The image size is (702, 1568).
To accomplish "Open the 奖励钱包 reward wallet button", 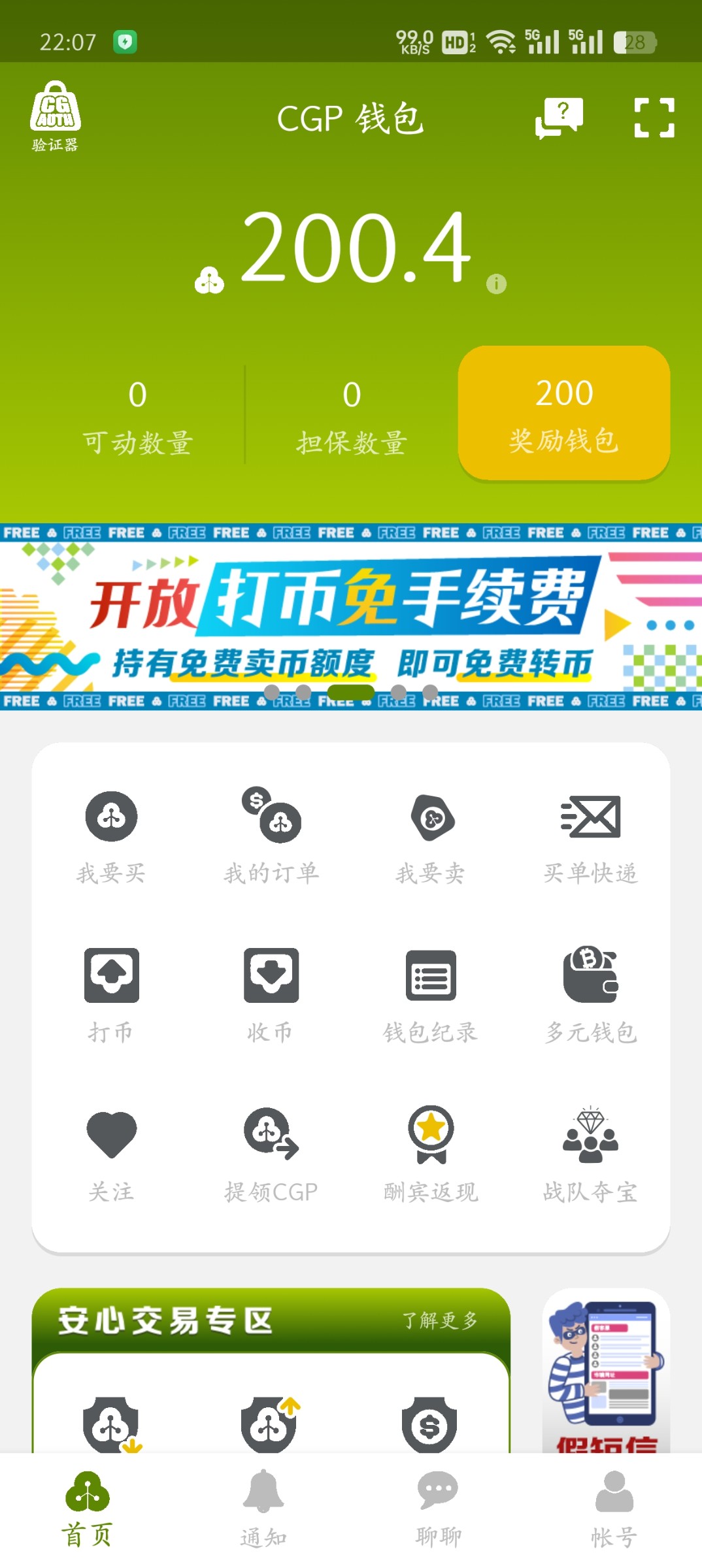I will pos(564,414).
